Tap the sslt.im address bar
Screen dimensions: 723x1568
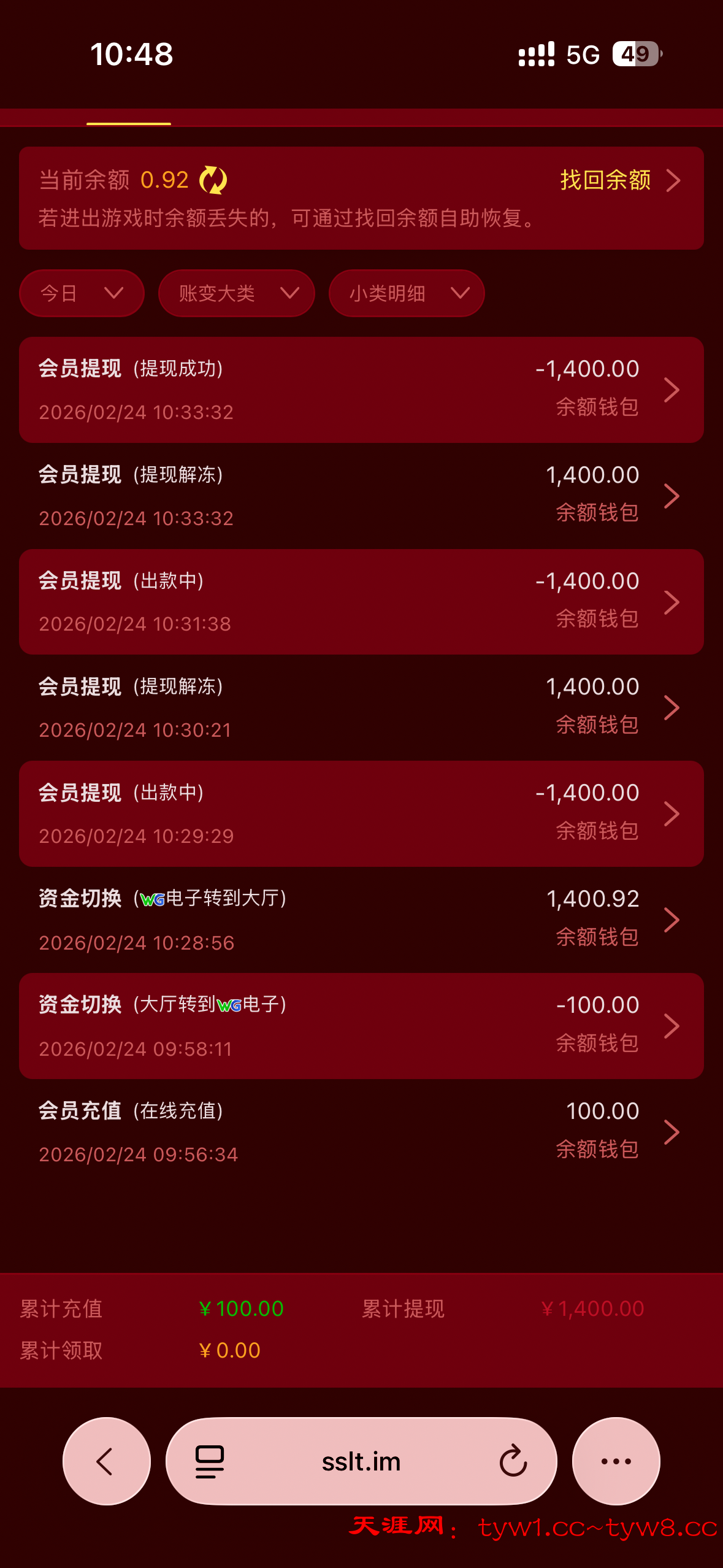click(x=361, y=1462)
